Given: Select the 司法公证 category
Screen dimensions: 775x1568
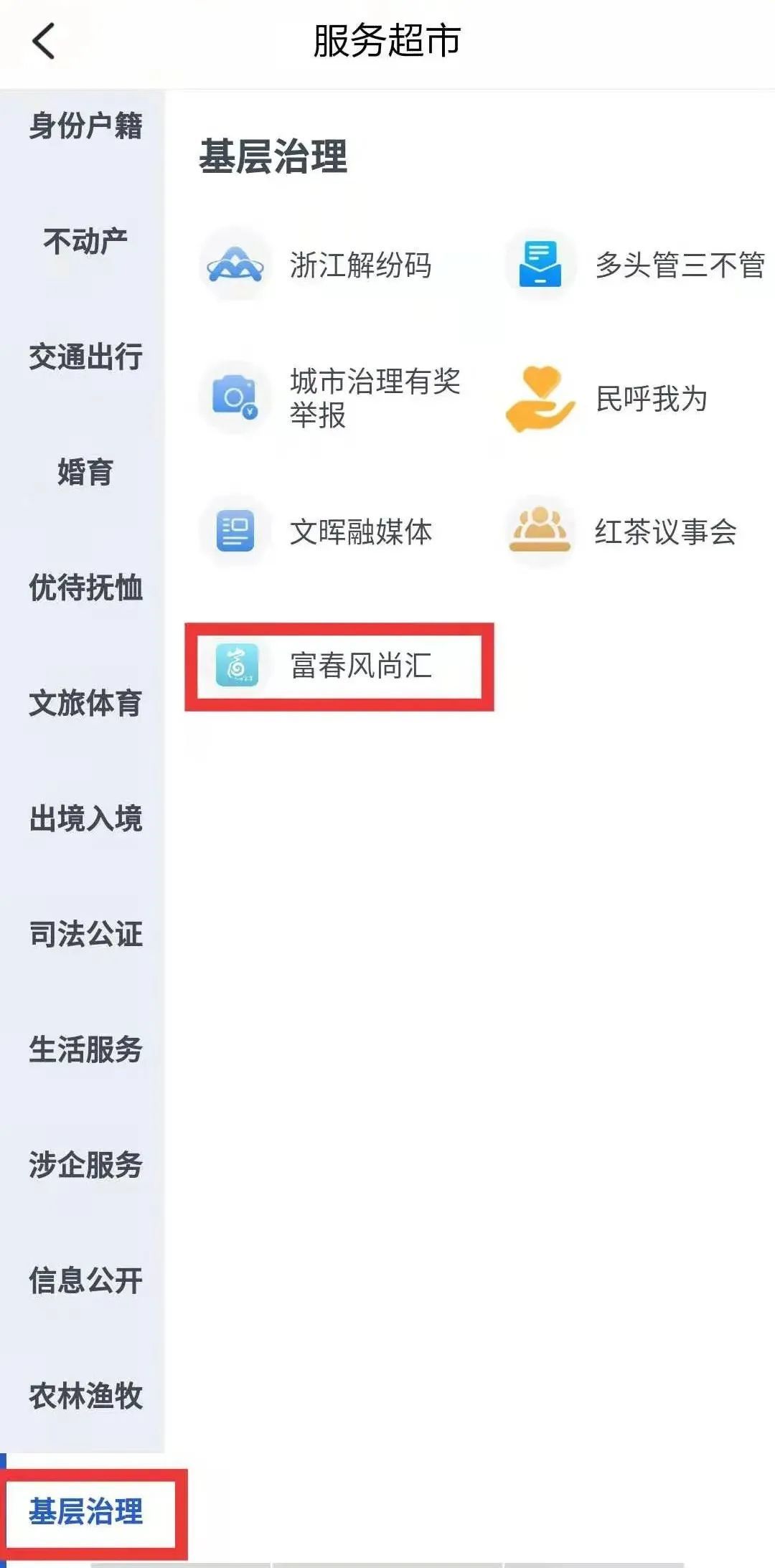Looking at the screenshot, I should [85, 934].
